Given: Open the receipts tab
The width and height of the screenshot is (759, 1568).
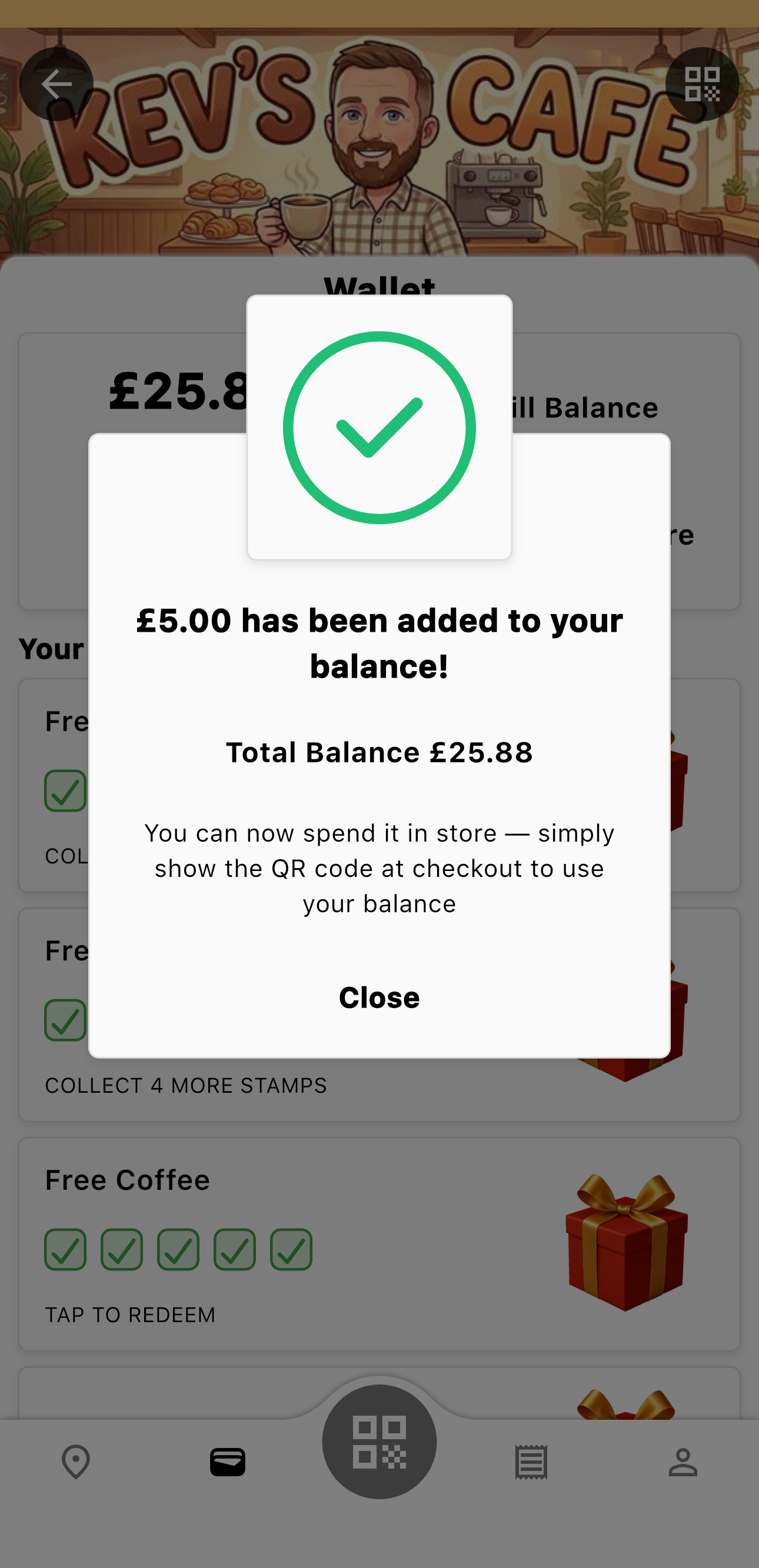Looking at the screenshot, I should (x=531, y=1462).
